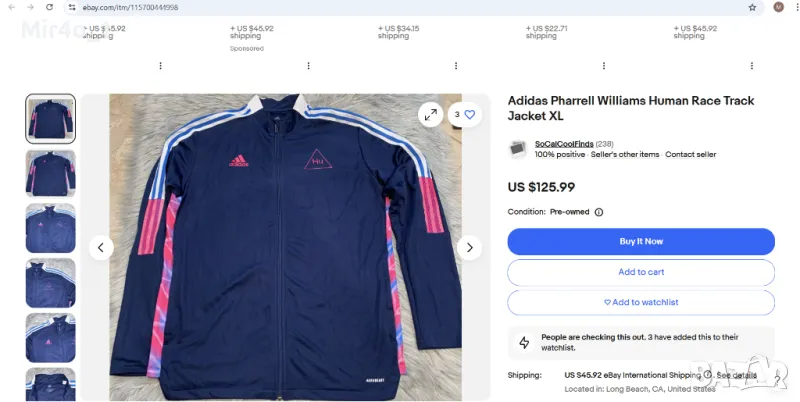Image resolution: width=800 pixels, height=402 pixels.
Task: View Seller's other items
Action: (625, 155)
